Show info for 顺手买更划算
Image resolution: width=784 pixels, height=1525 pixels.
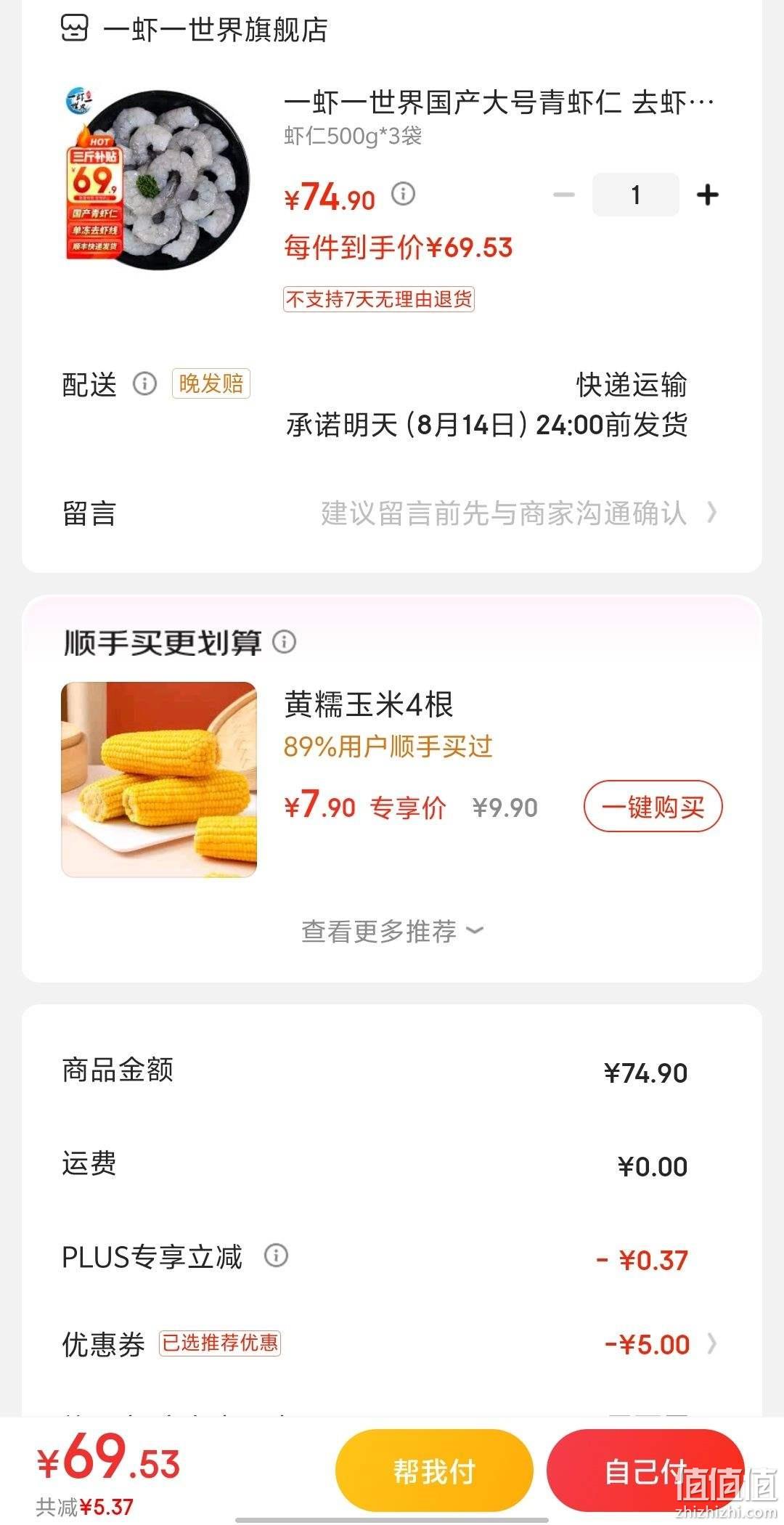pyautogui.click(x=285, y=642)
